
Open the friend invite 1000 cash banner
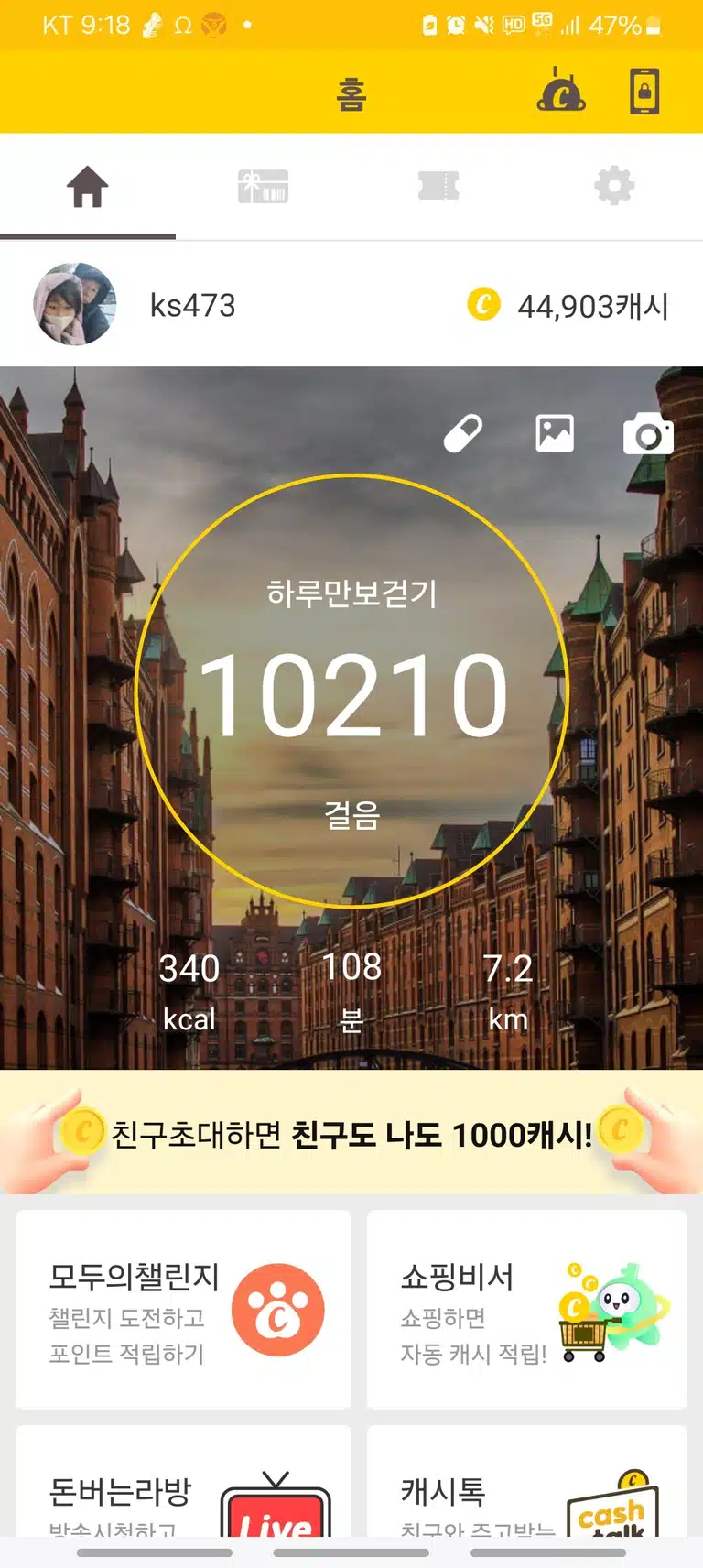click(351, 1133)
